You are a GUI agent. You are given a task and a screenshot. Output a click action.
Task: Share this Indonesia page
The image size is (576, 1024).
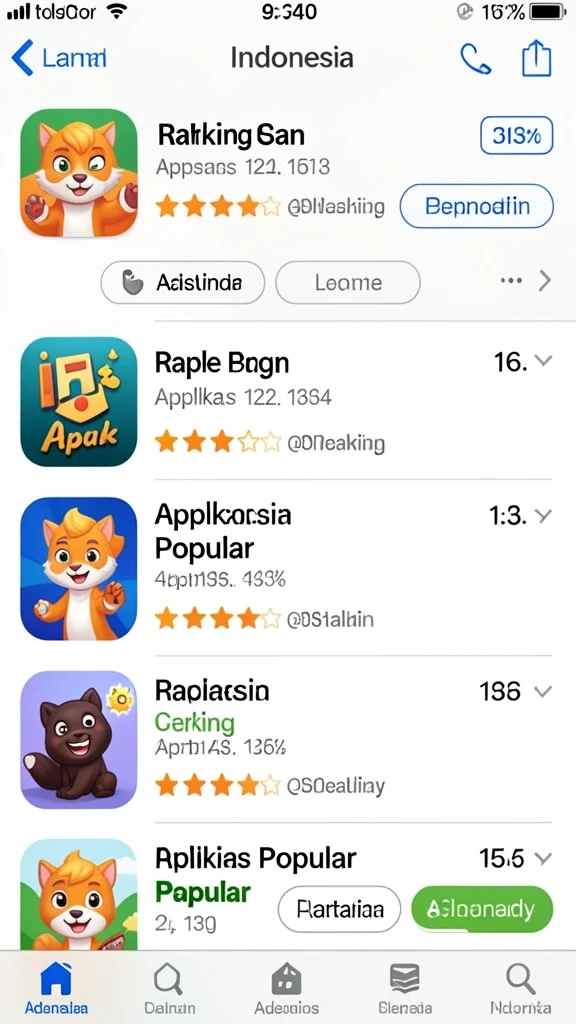pyautogui.click(x=536, y=58)
